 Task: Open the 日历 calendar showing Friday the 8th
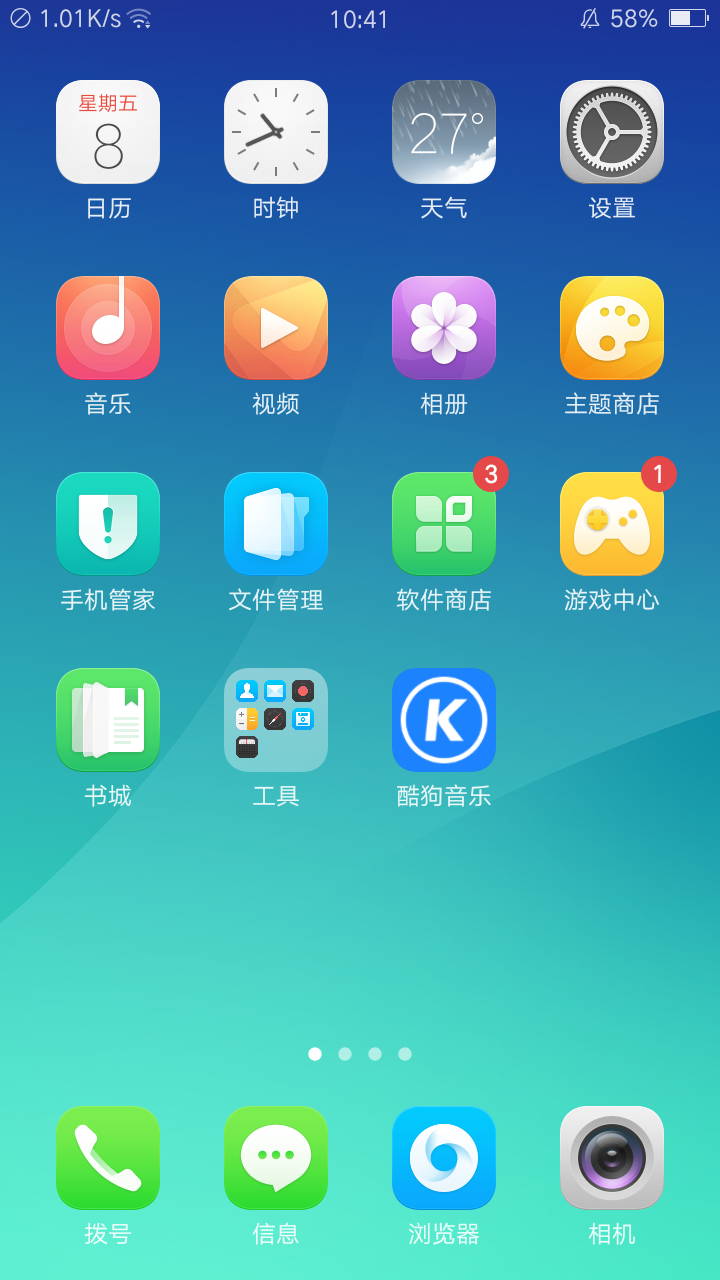pos(108,131)
